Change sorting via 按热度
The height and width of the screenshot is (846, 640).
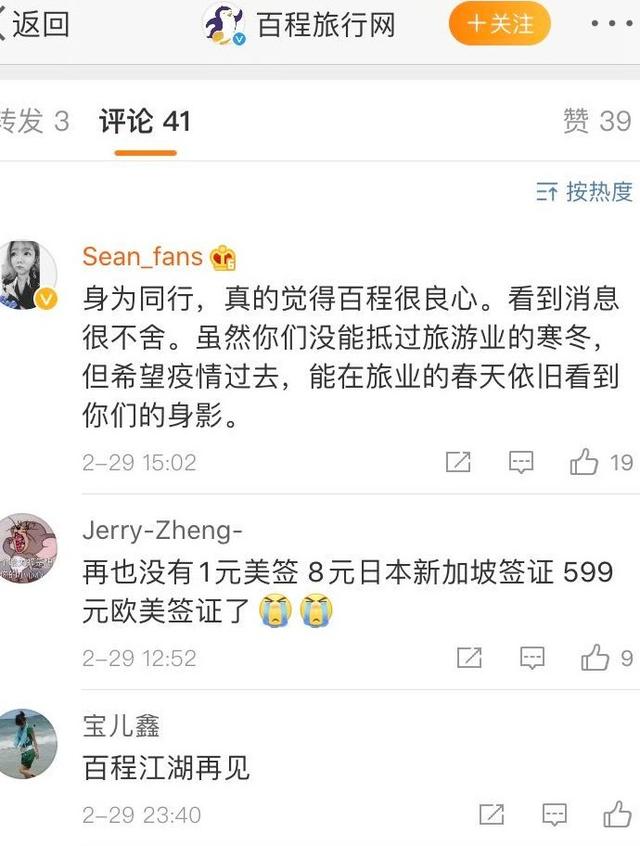click(585, 191)
